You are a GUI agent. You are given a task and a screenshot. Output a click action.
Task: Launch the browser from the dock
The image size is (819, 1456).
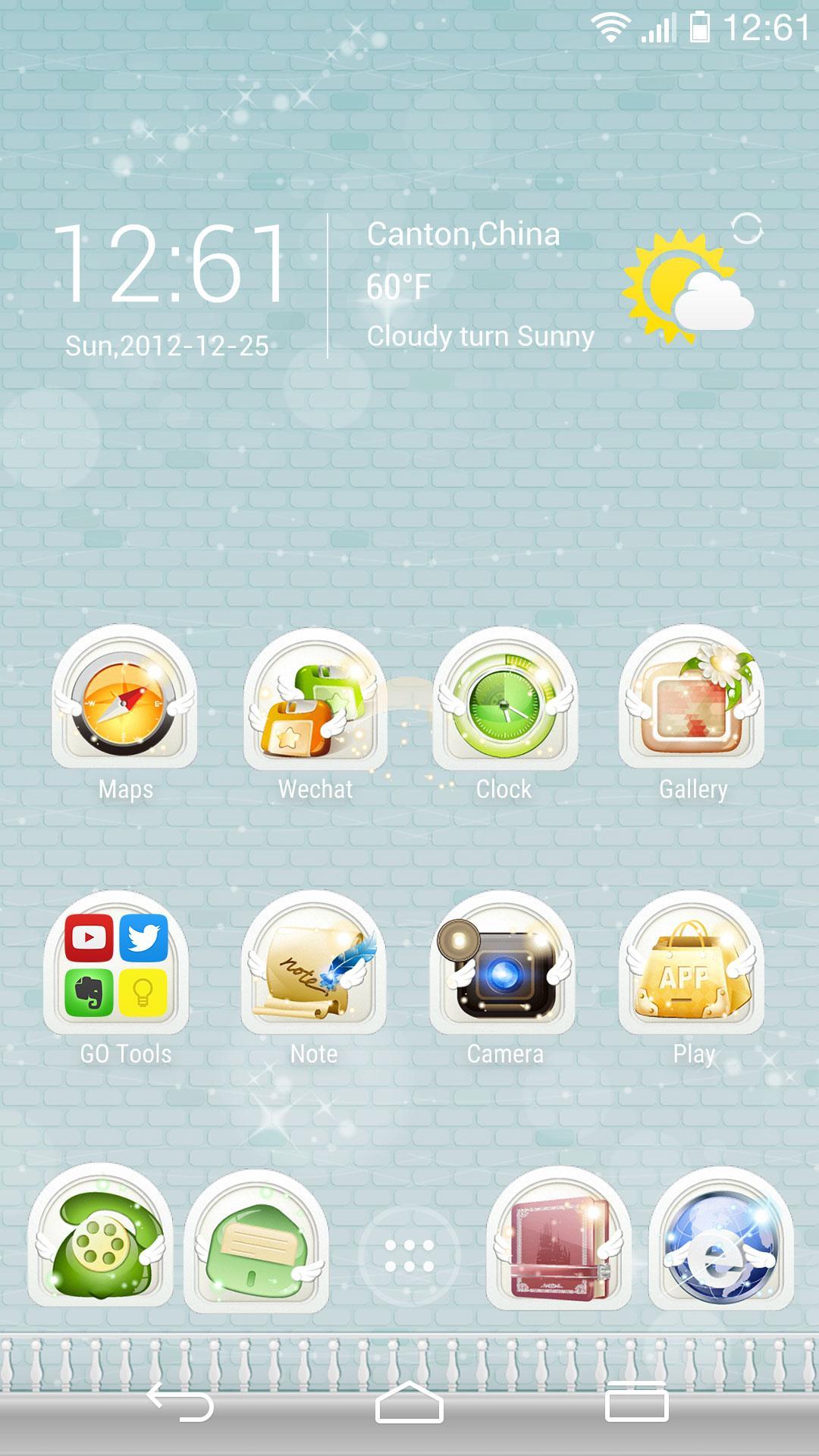coord(720,1241)
